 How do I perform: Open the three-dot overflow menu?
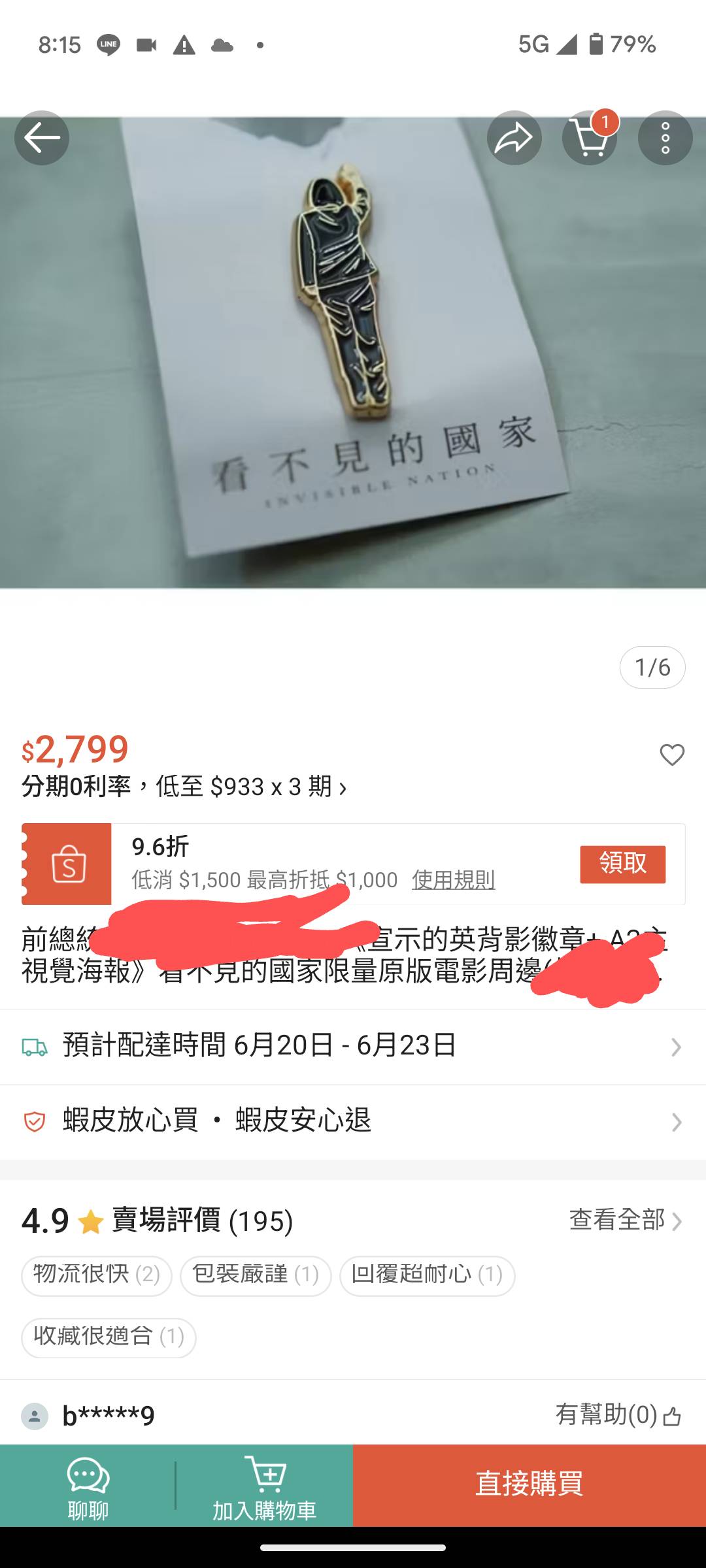tap(665, 138)
